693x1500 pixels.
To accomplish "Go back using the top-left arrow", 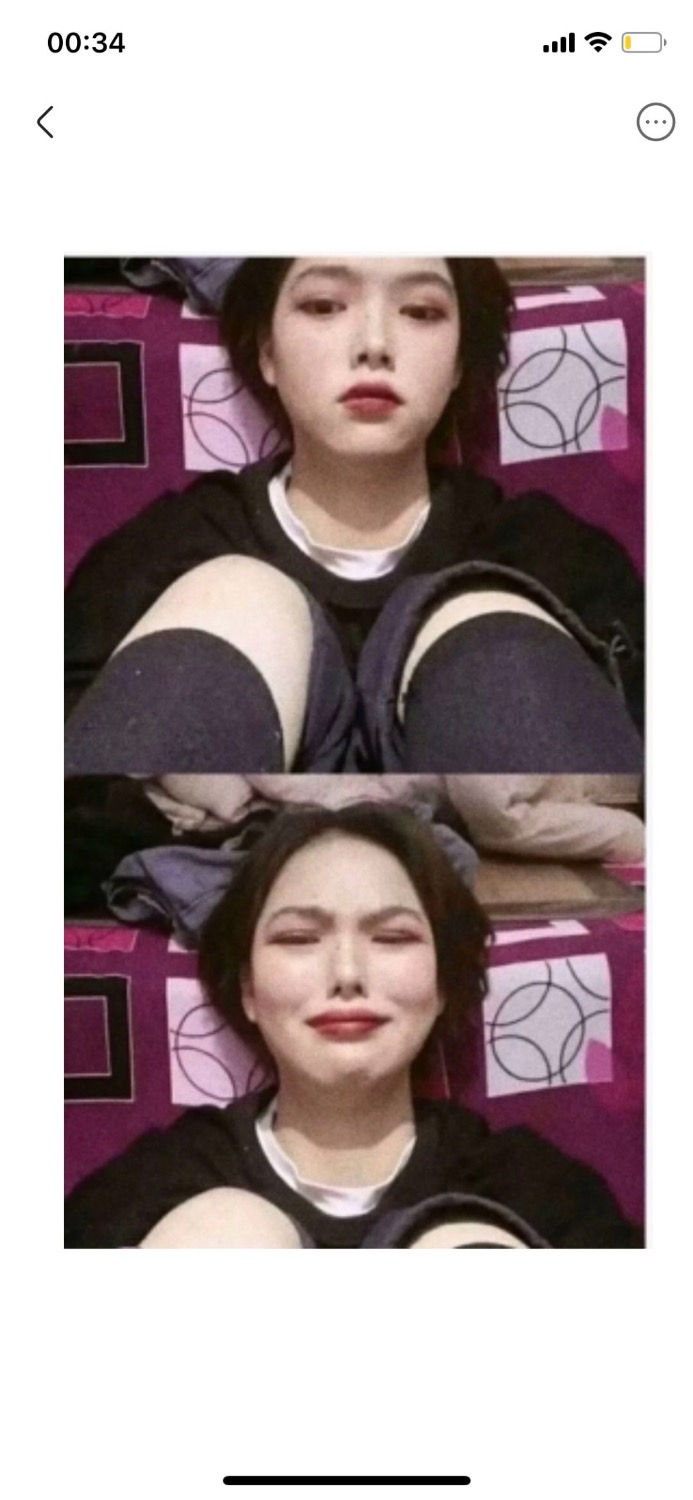I will tap(45, 122).
